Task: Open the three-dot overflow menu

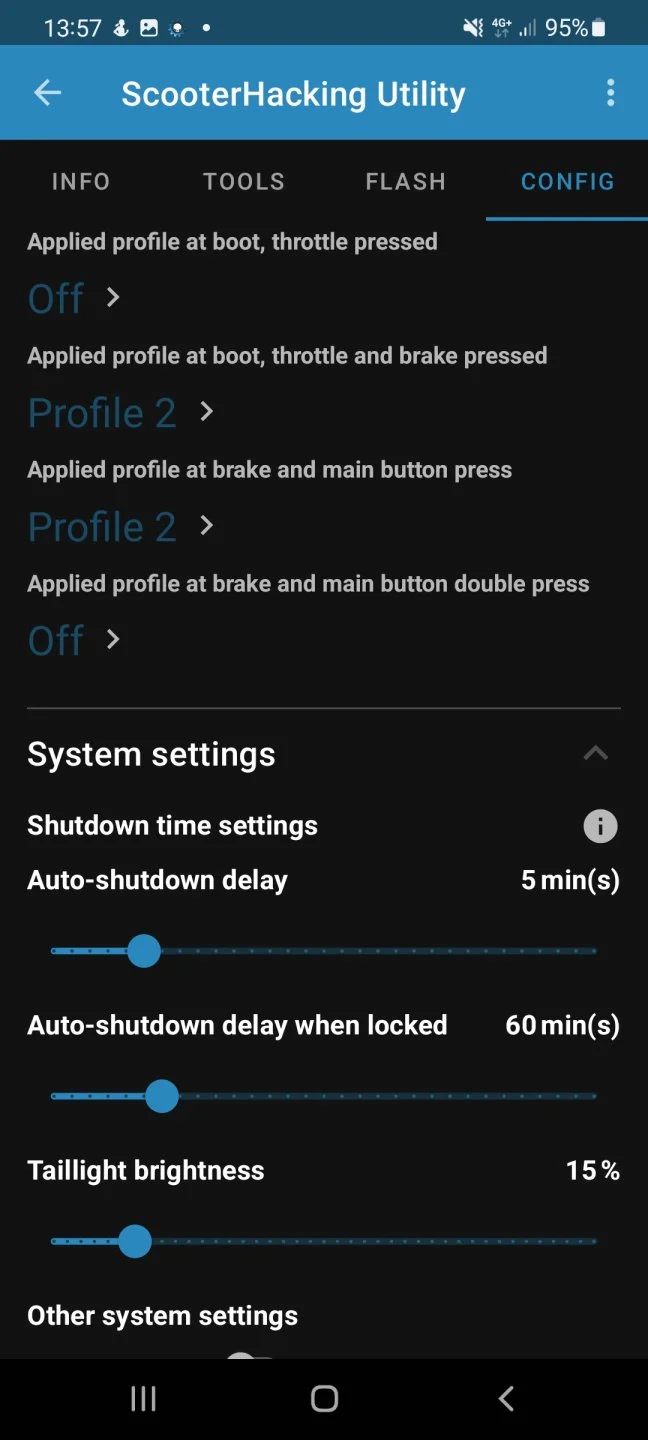Action: [610, 93]
